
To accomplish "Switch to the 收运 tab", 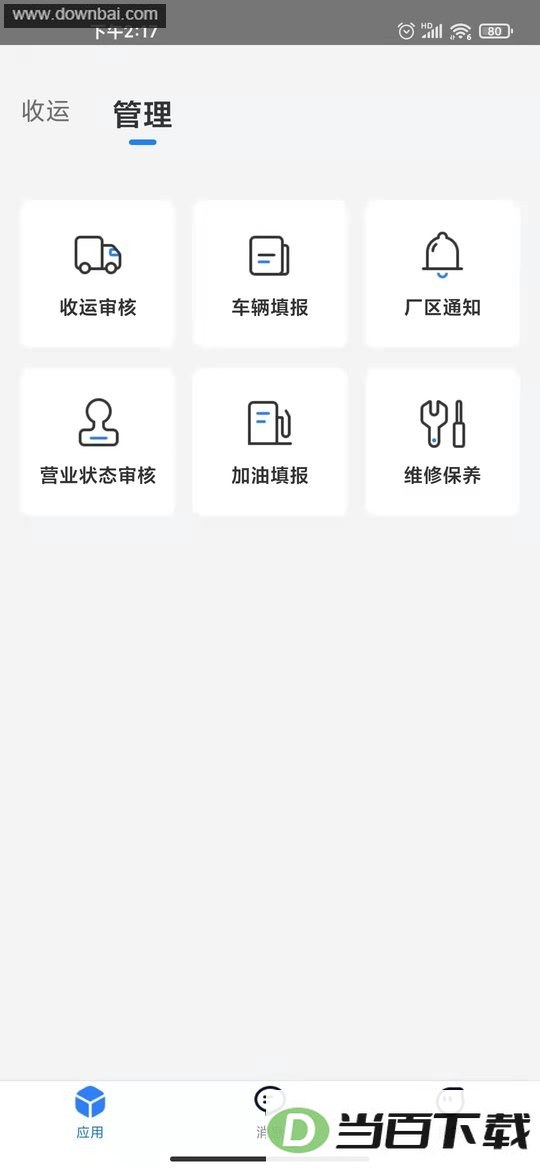I will tap(45, 110).
